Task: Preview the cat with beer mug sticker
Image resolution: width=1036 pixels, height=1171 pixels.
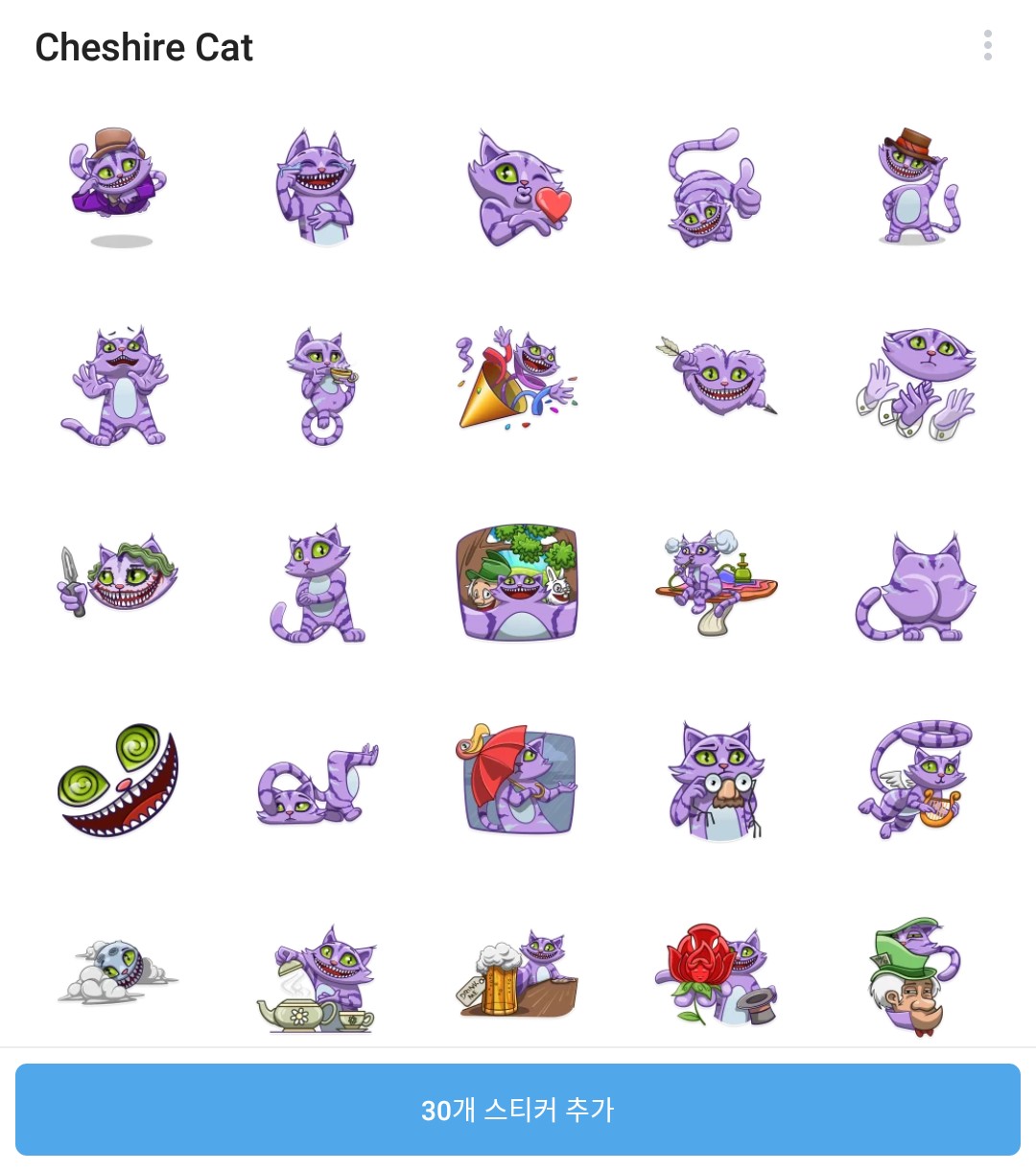Action: click(518, 978)
